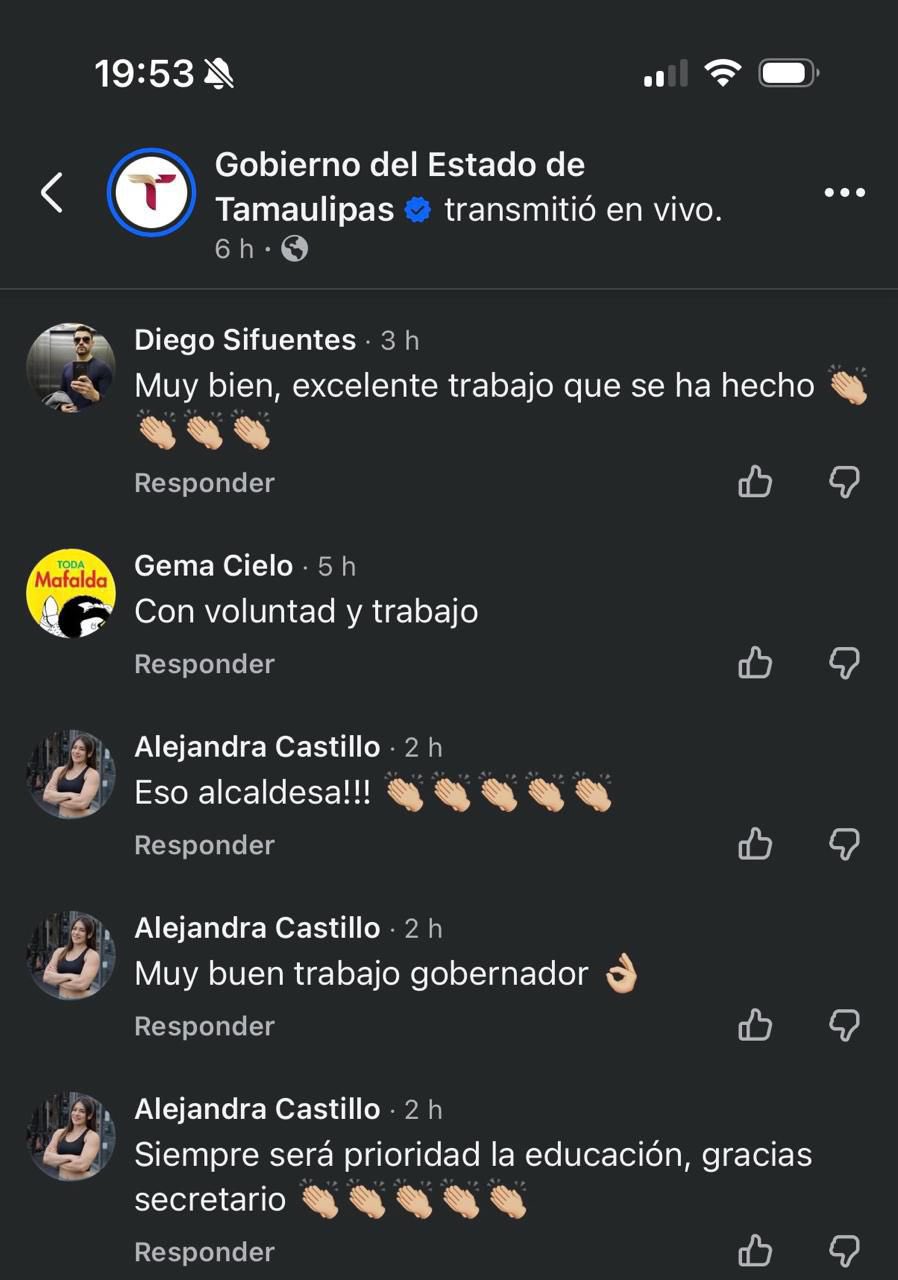Like the "gracias secretario" education comment
Viewport: 898px width, 1280px height.
point(755,1251)
